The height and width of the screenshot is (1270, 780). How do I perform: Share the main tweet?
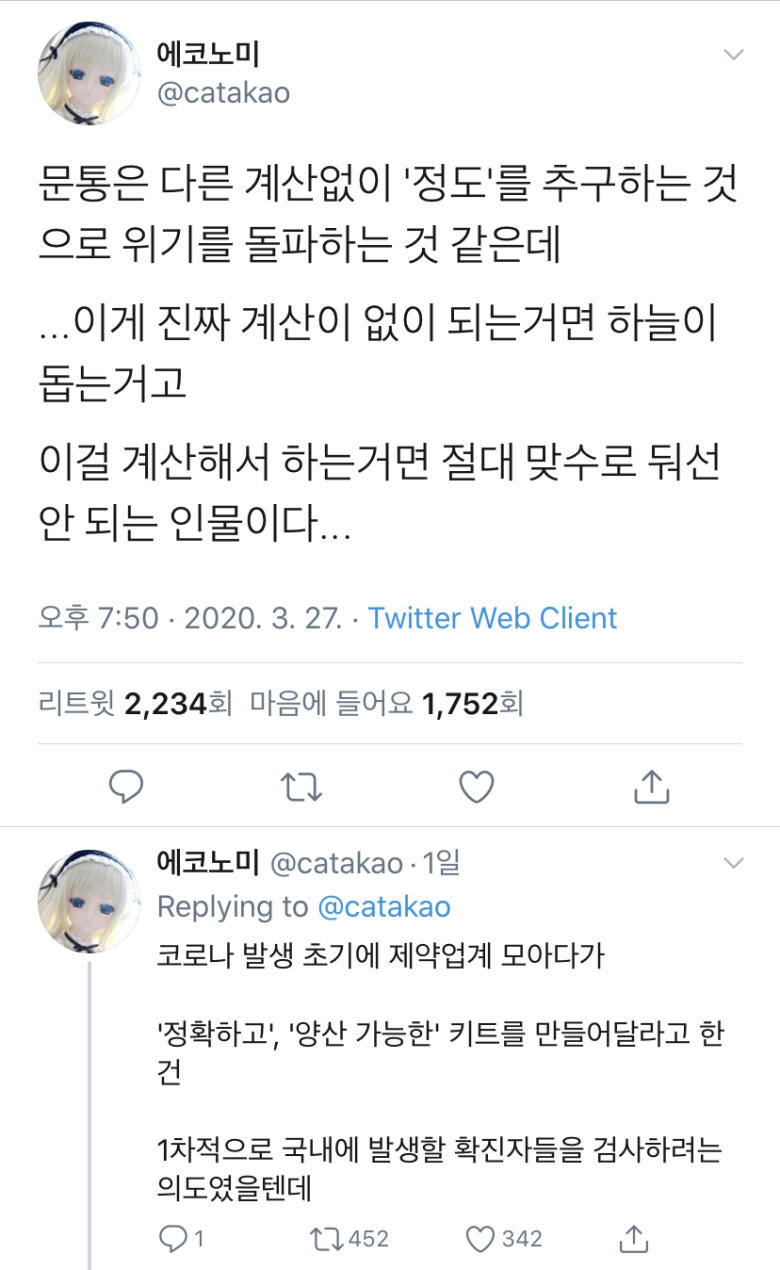(651, 787)
